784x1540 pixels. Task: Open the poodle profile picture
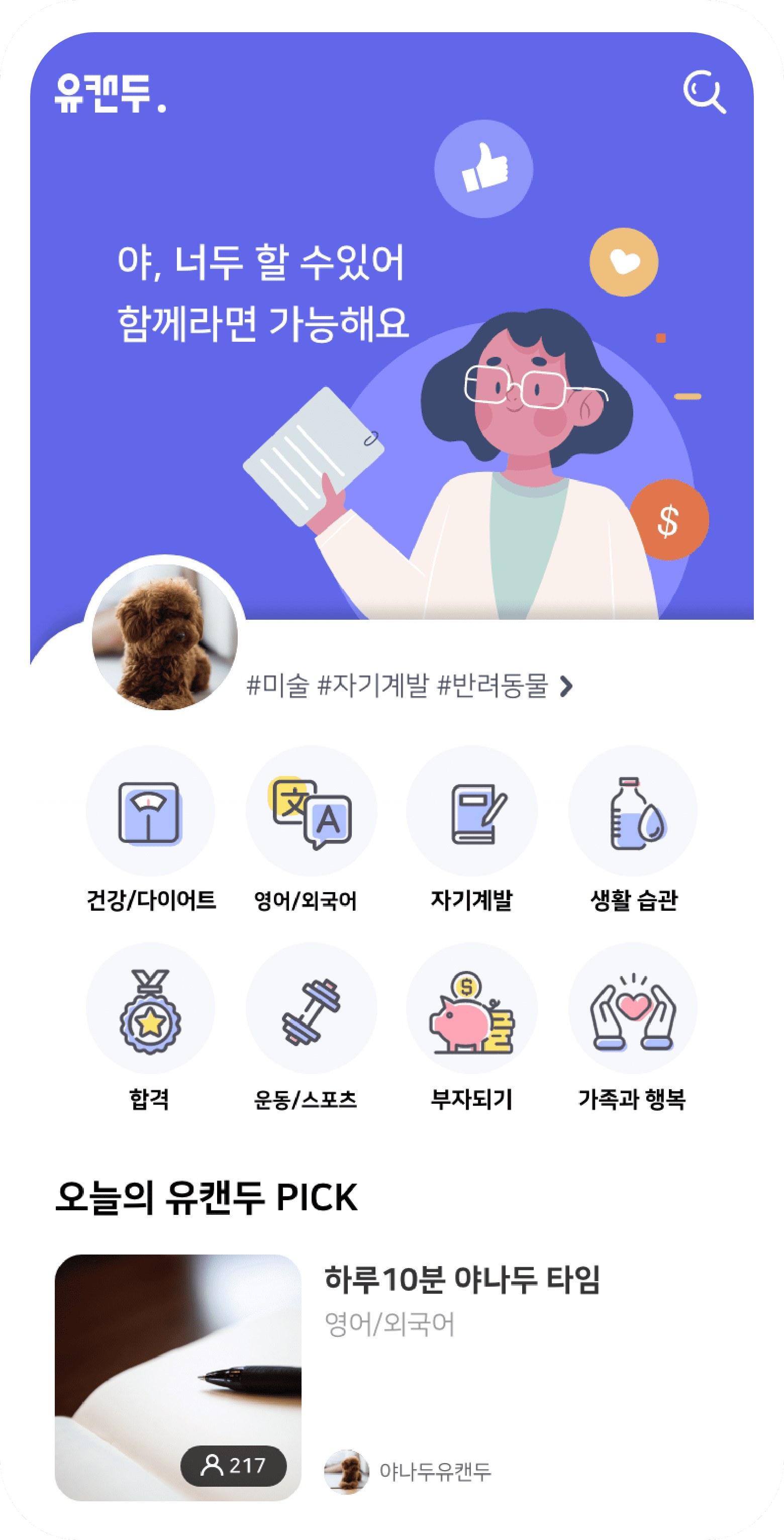[165, 637]
